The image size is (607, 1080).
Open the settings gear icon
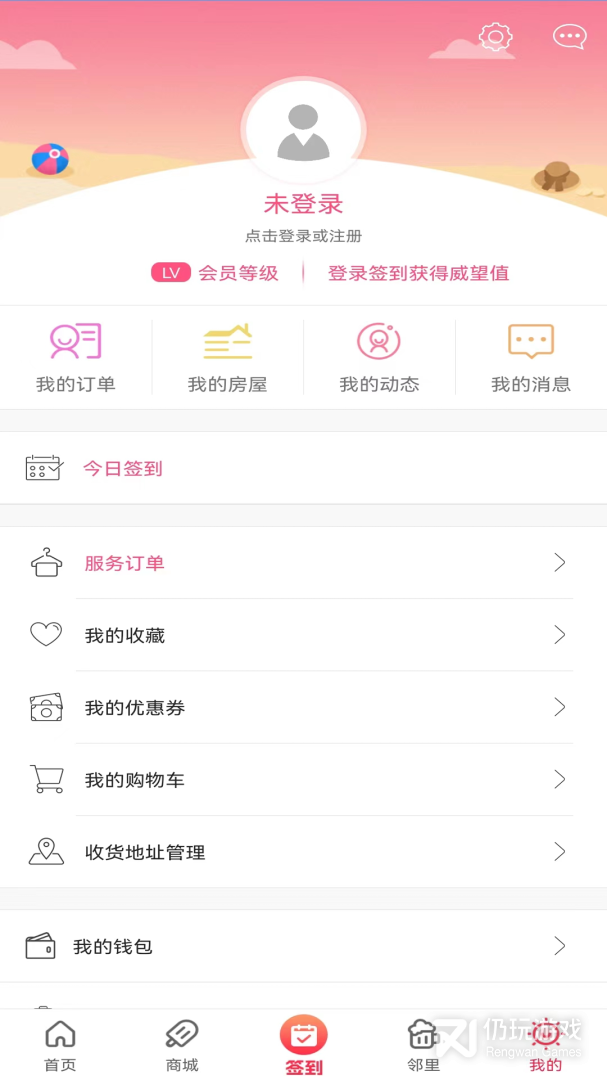(x=495, y=37)
